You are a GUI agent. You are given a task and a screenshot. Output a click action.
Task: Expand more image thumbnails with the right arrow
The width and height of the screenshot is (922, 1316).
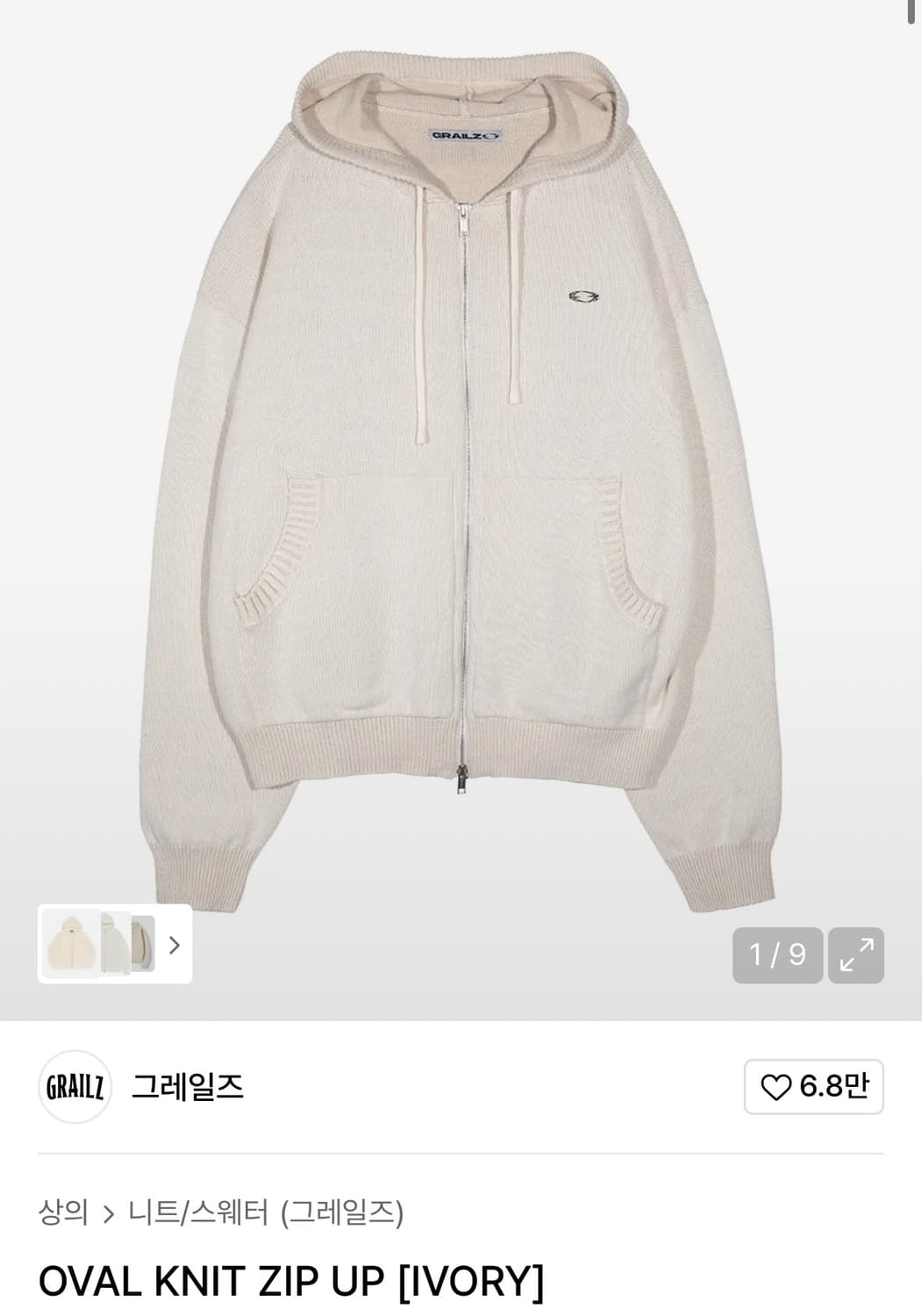[x=175, y=947]
